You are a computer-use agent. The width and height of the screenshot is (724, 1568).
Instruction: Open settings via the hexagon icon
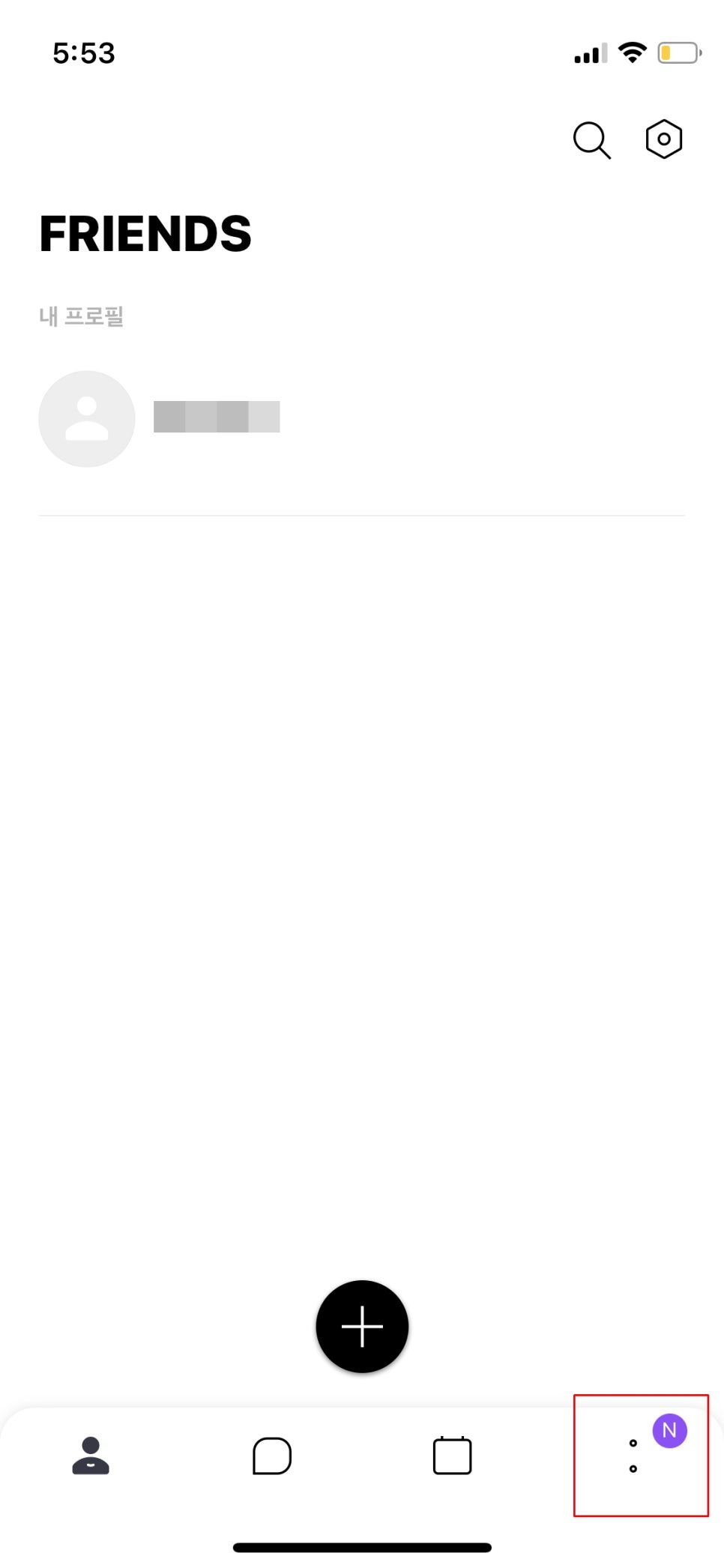663,139
